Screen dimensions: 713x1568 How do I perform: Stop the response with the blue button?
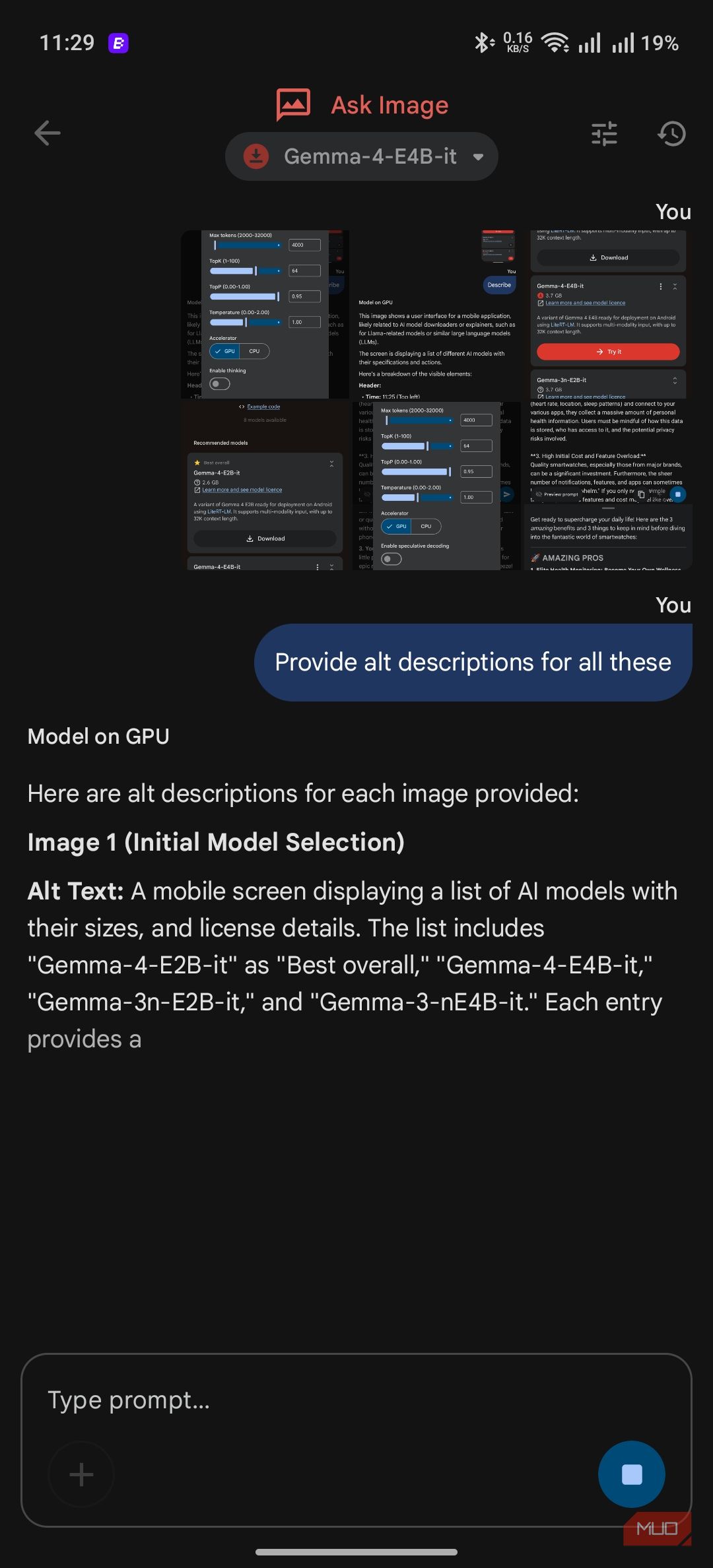click(632, 1474)
